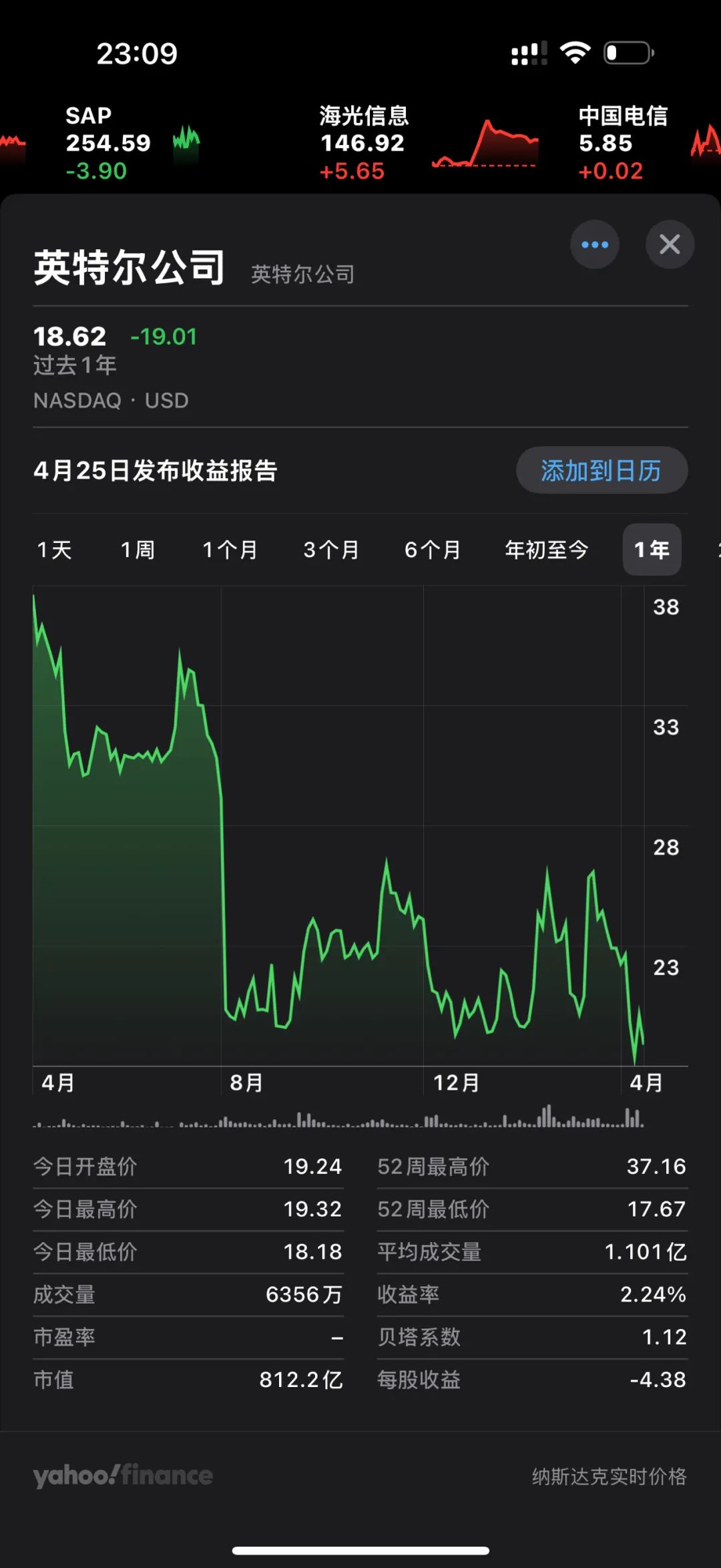The height and width of the screenshot is (1568, 721).
Task: Close the Intel stock detail sheet
Action: (670, 244)
